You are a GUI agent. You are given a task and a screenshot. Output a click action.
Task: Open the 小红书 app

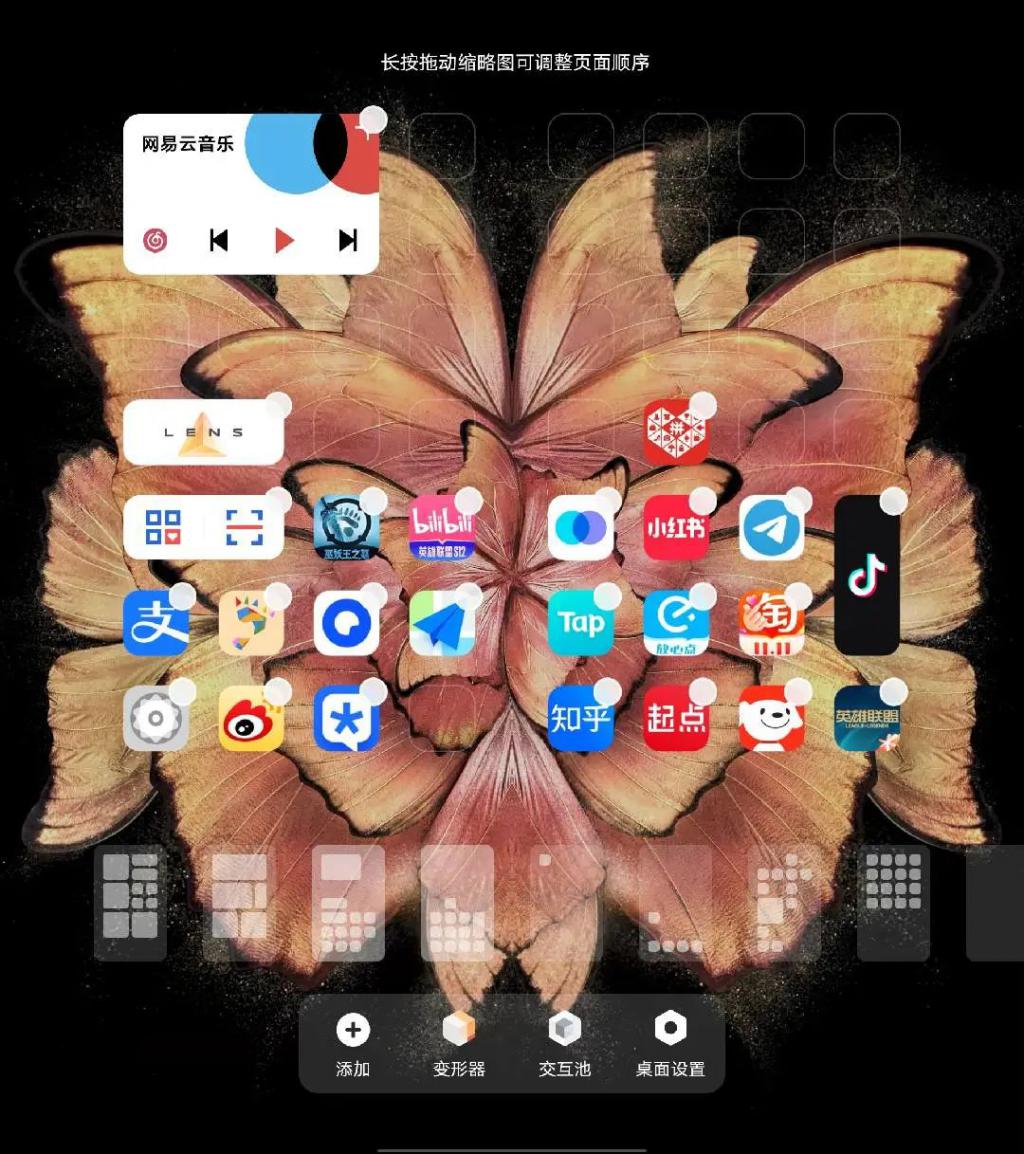(x=676, y=527)
